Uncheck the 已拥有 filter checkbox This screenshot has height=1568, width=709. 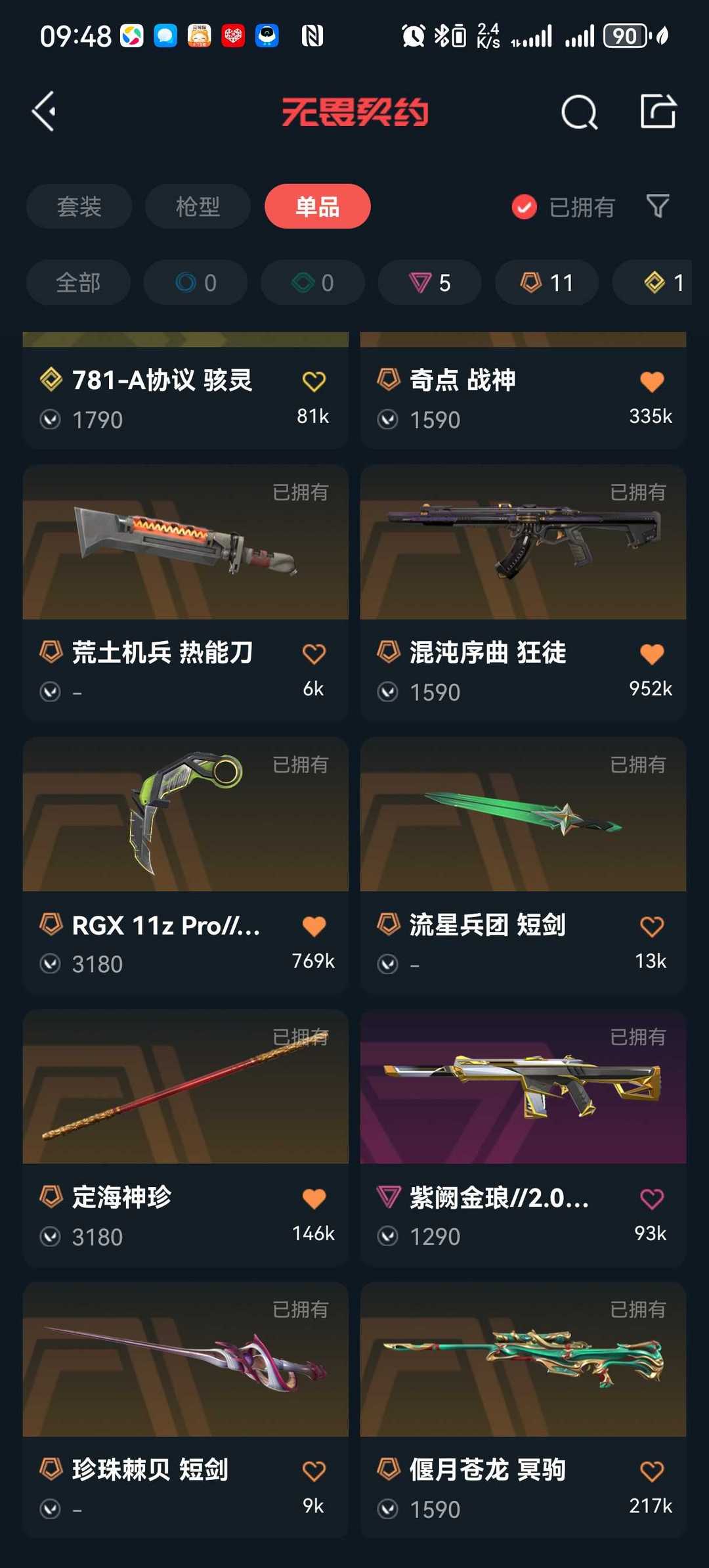pos(524,207)
